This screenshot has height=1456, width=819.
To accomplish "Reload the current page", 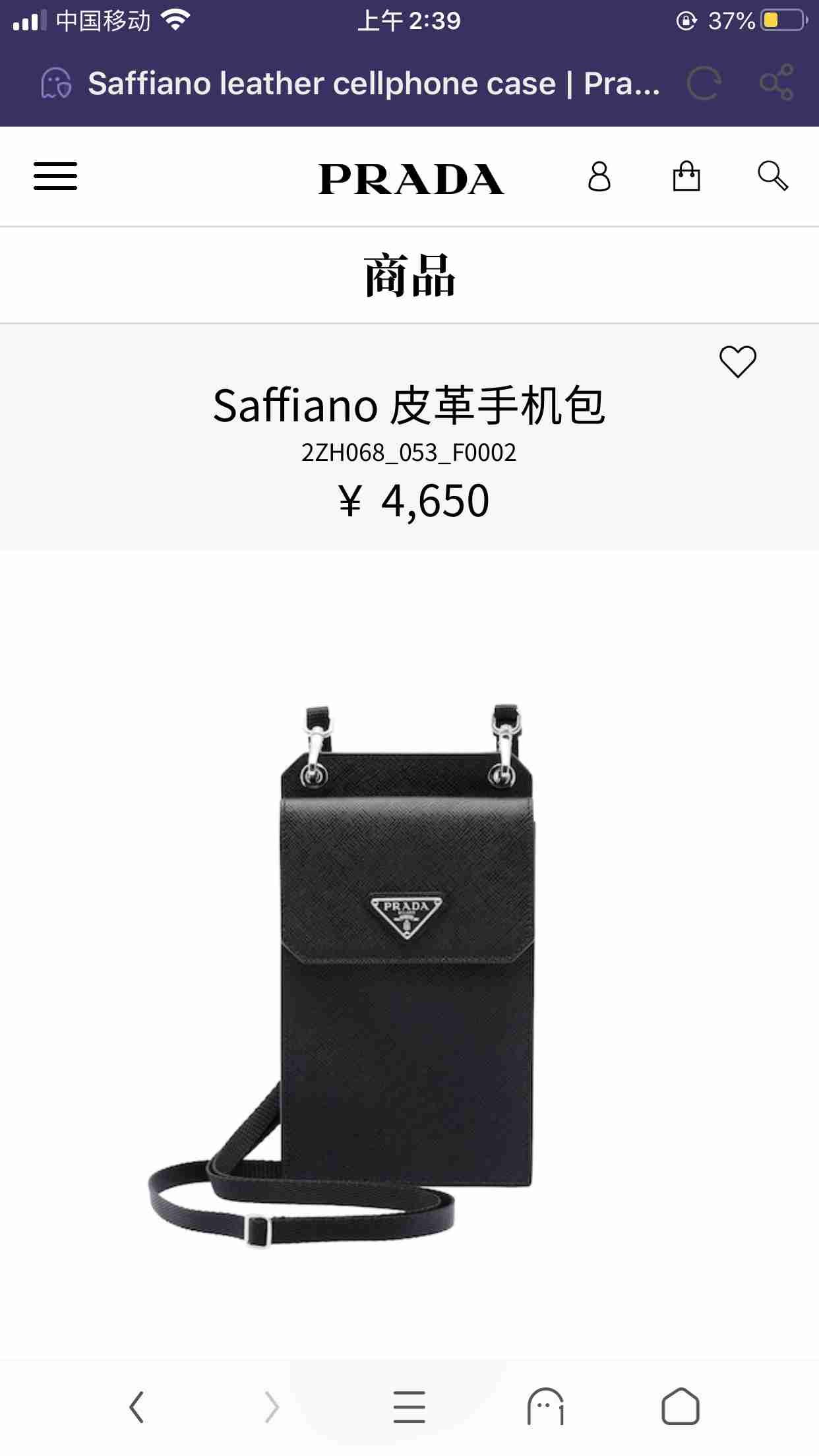I will pos(704,83).
